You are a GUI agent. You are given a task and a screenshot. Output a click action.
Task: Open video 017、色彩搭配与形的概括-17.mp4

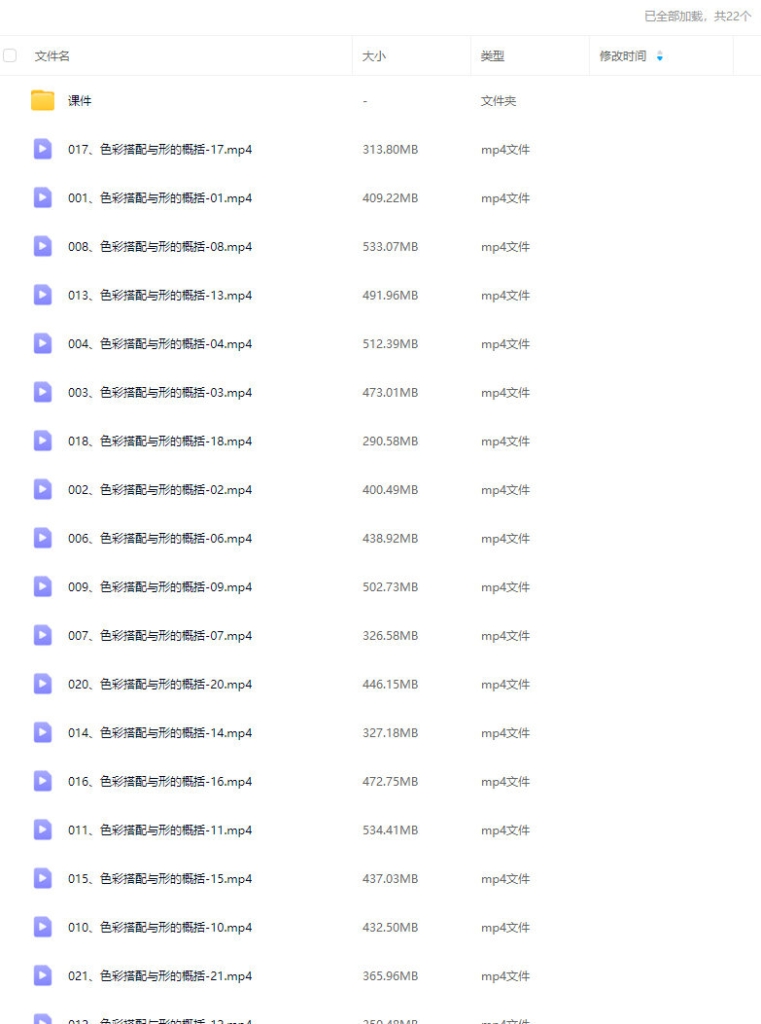(x=160, y=150)
